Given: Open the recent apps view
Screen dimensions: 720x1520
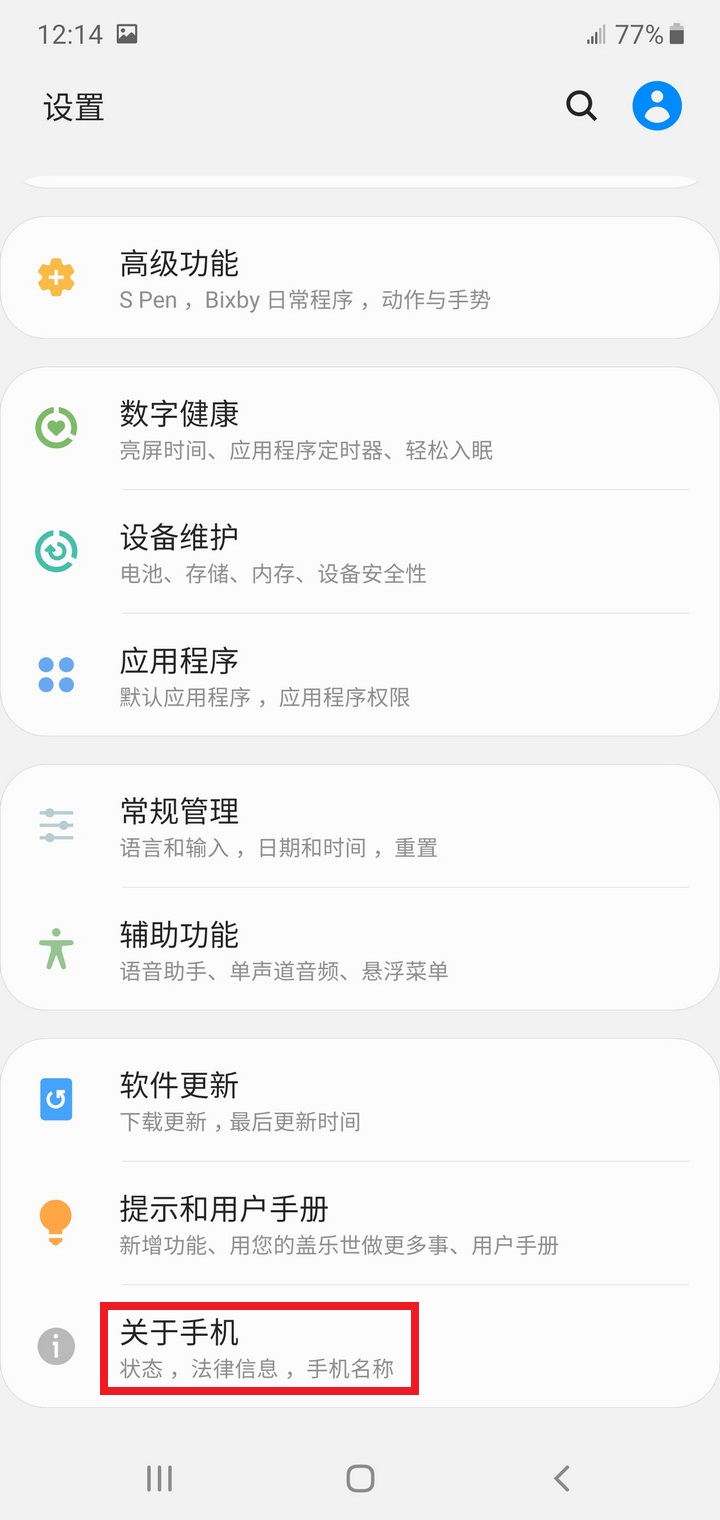Looking at the screenshot, I should click(159, 1478).
